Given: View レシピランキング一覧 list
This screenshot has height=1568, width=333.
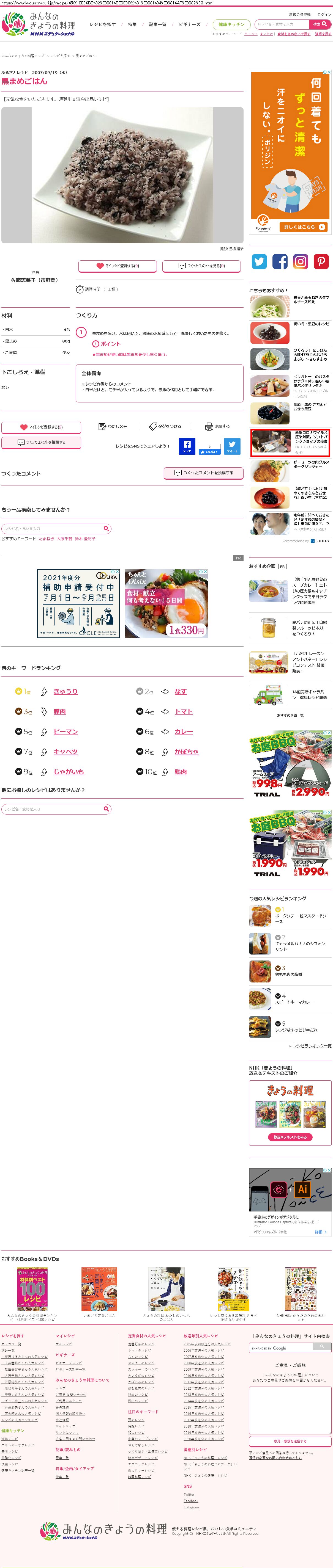Looking at the screenshot, I should tap(312, 1046).
